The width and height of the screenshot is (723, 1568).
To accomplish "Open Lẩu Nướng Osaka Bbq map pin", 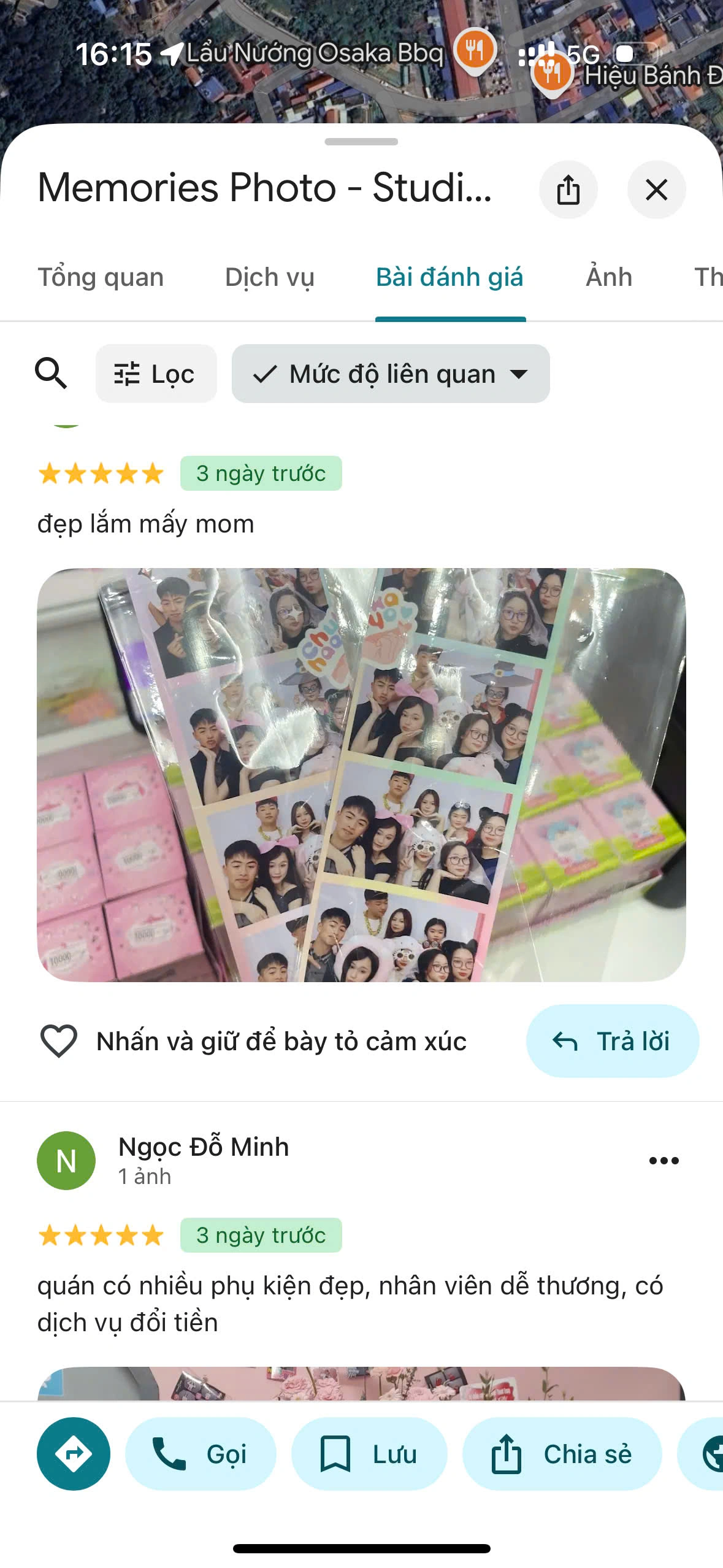I will [474, 51].
